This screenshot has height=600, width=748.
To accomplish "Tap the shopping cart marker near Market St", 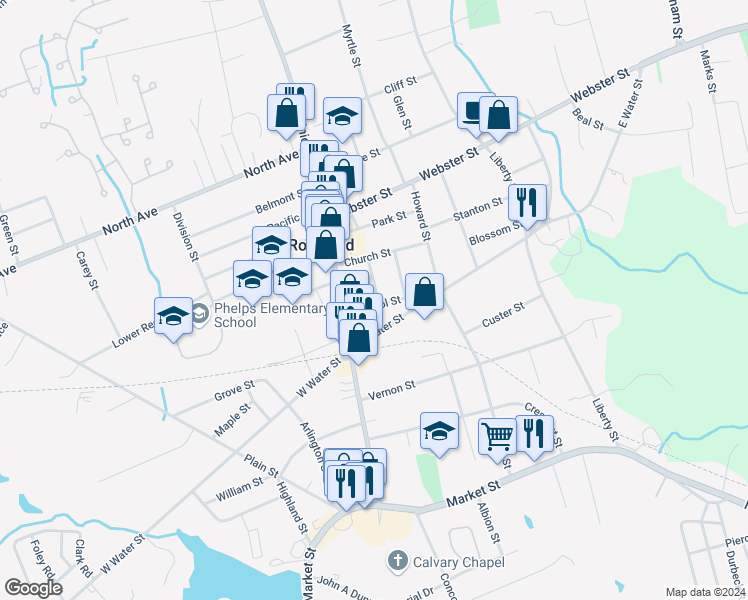I will pos(497,435).
